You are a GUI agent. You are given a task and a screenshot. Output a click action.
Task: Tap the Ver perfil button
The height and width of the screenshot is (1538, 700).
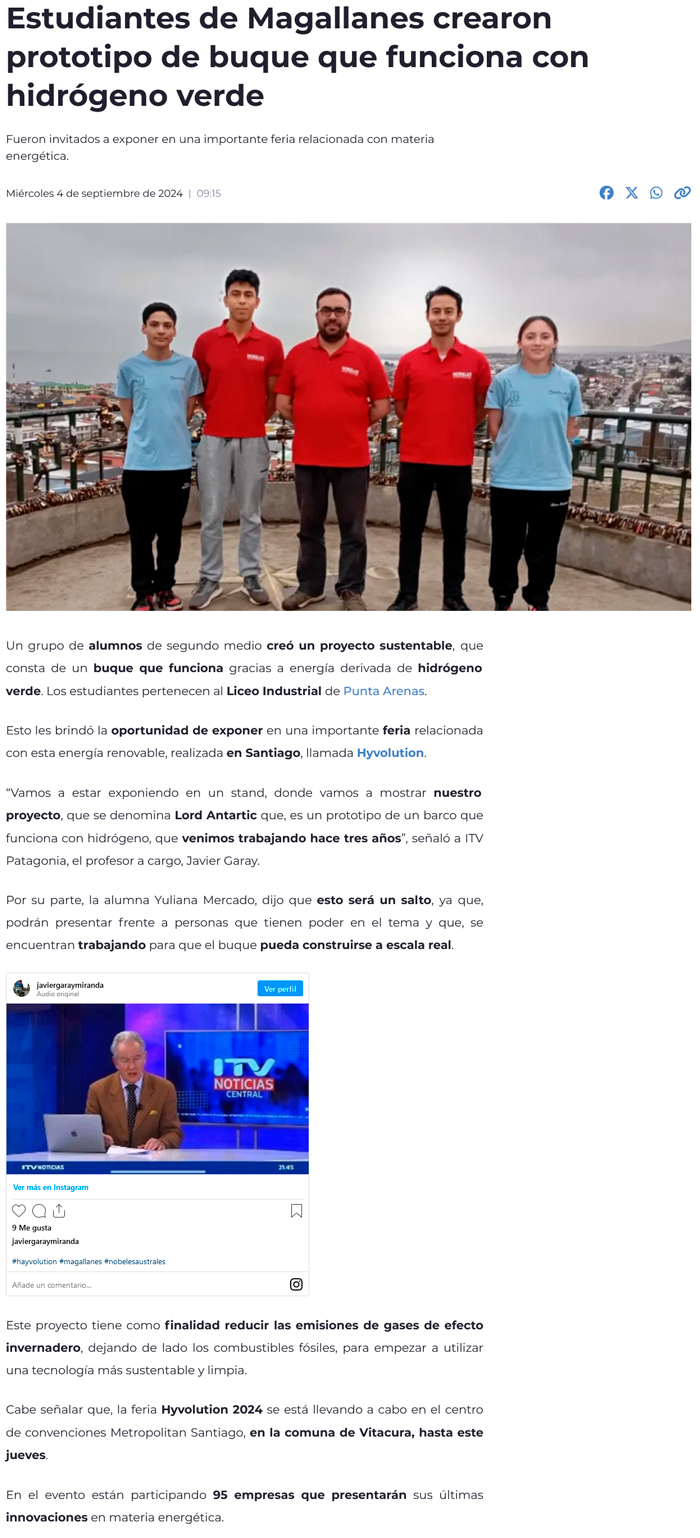[280, 988]
